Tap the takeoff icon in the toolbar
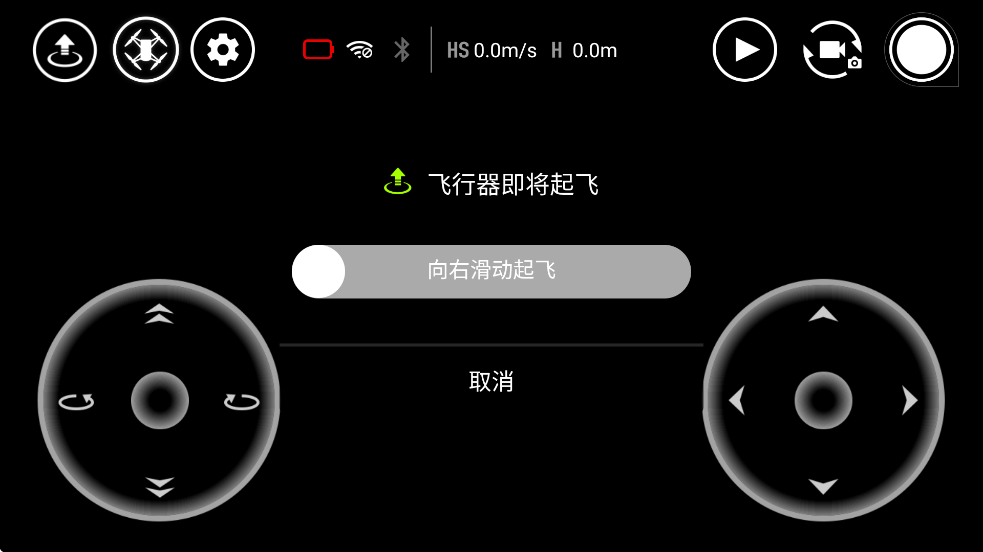Viewport: 983px width, 552px height. click(x=65, y=48)
